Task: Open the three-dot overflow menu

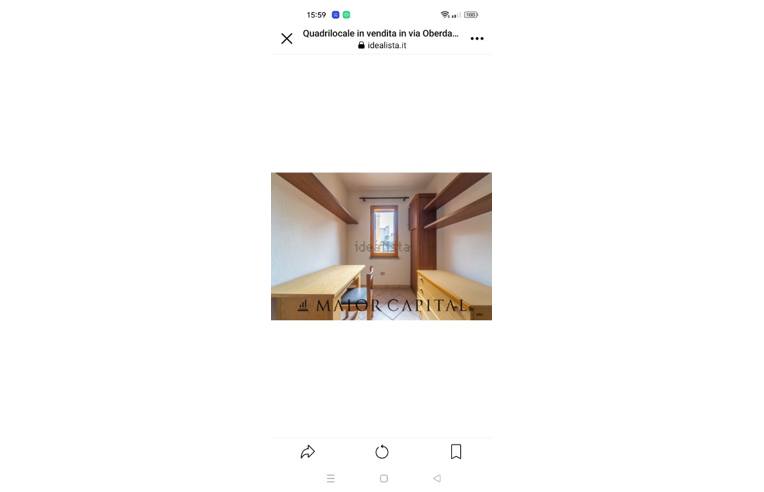Action: (x=477, y=39)
